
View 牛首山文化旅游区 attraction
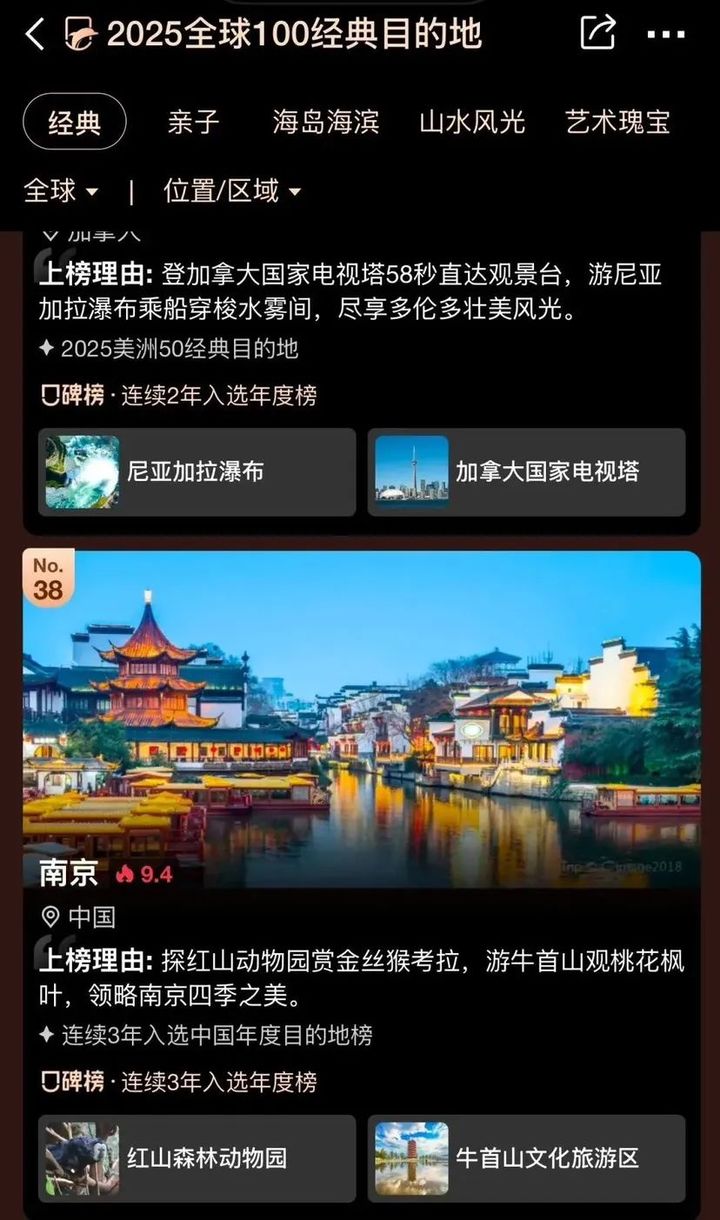[x=526, y=1158]
